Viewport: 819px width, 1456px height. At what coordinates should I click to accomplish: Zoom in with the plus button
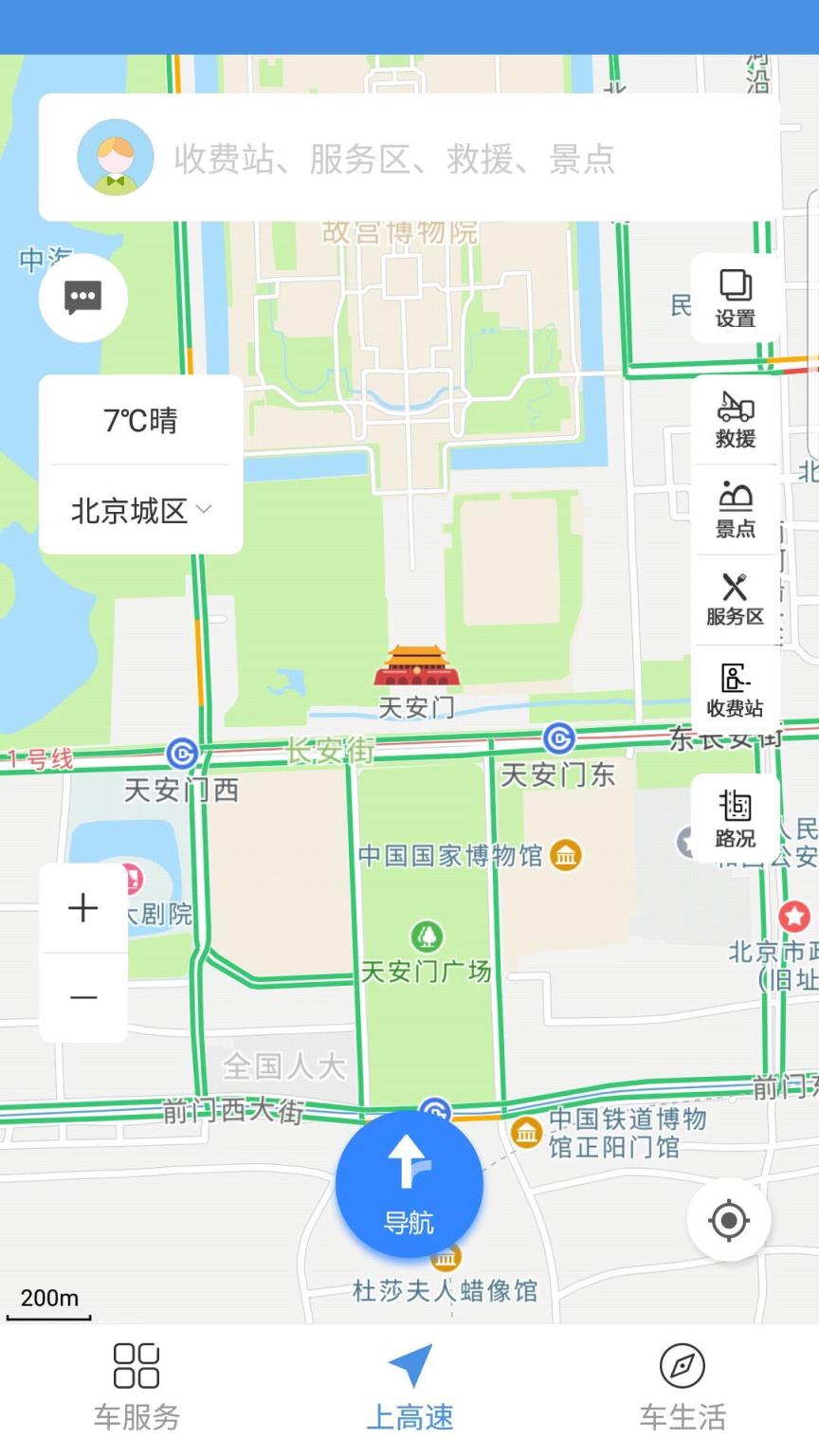click(x=83, y=907)
